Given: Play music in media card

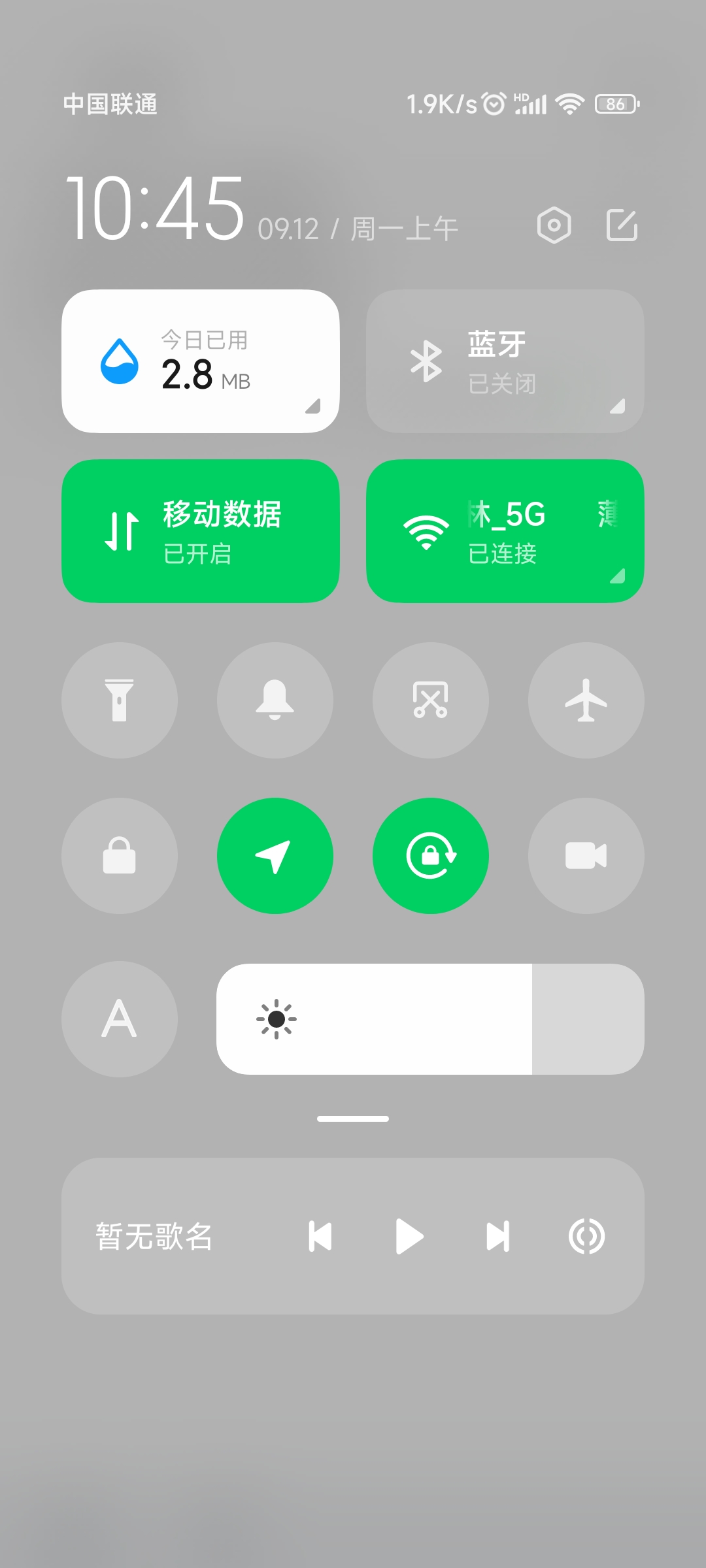Looking at the screenshot, I should [x=410, y=1236].
